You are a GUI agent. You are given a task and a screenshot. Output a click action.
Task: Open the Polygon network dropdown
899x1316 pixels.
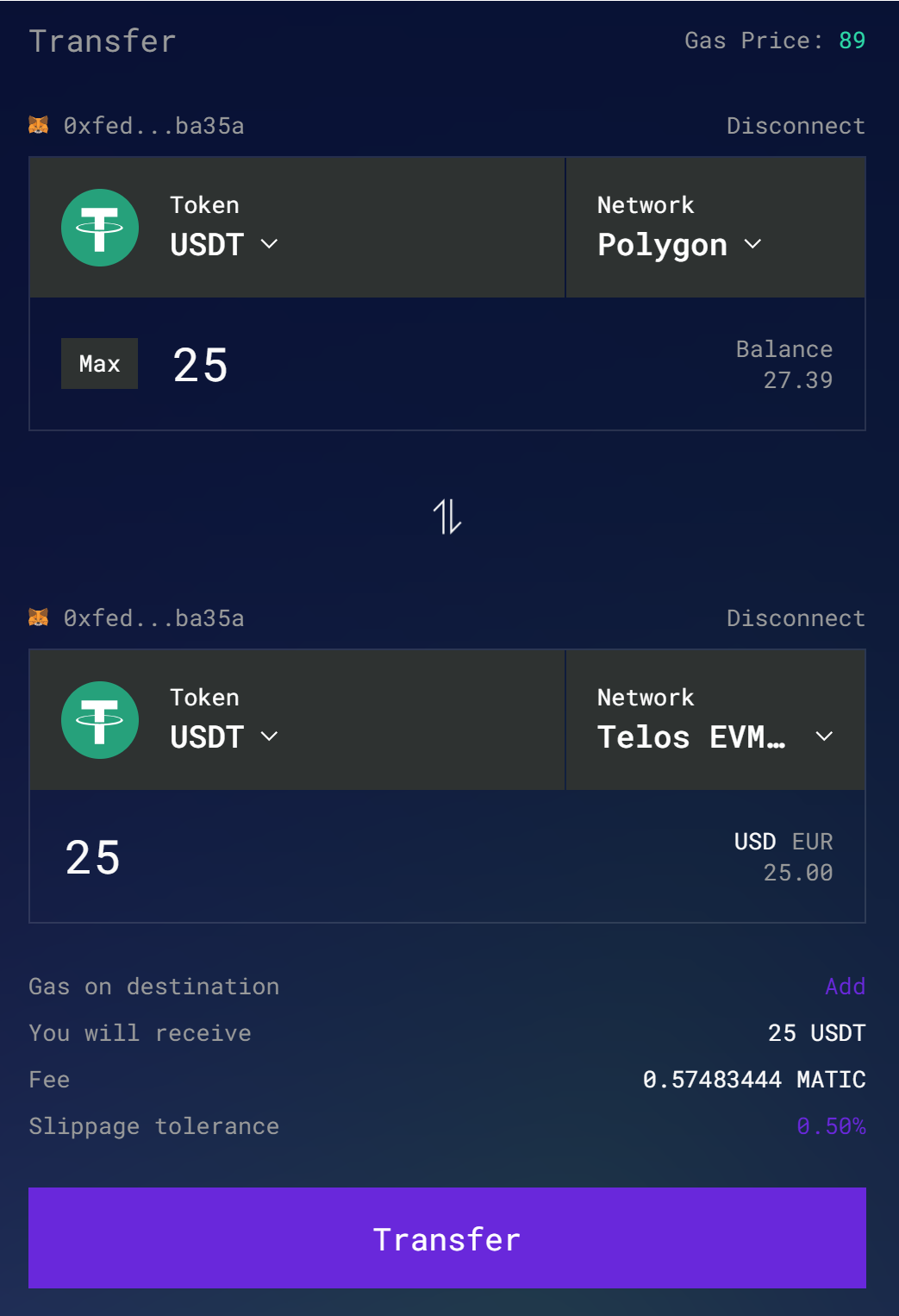tap(679, 245)
